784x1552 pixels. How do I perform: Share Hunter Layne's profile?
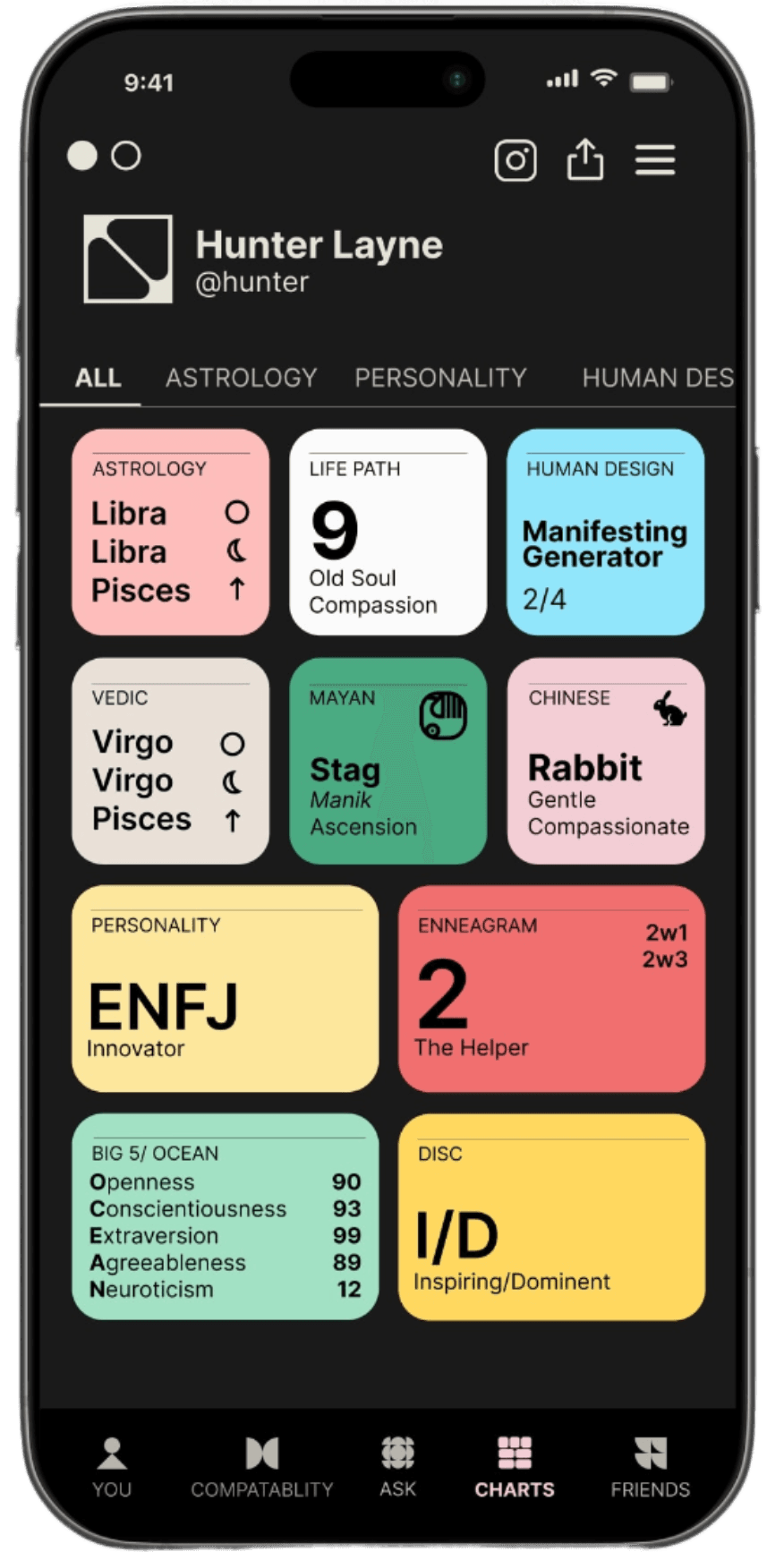pos(584,161)
